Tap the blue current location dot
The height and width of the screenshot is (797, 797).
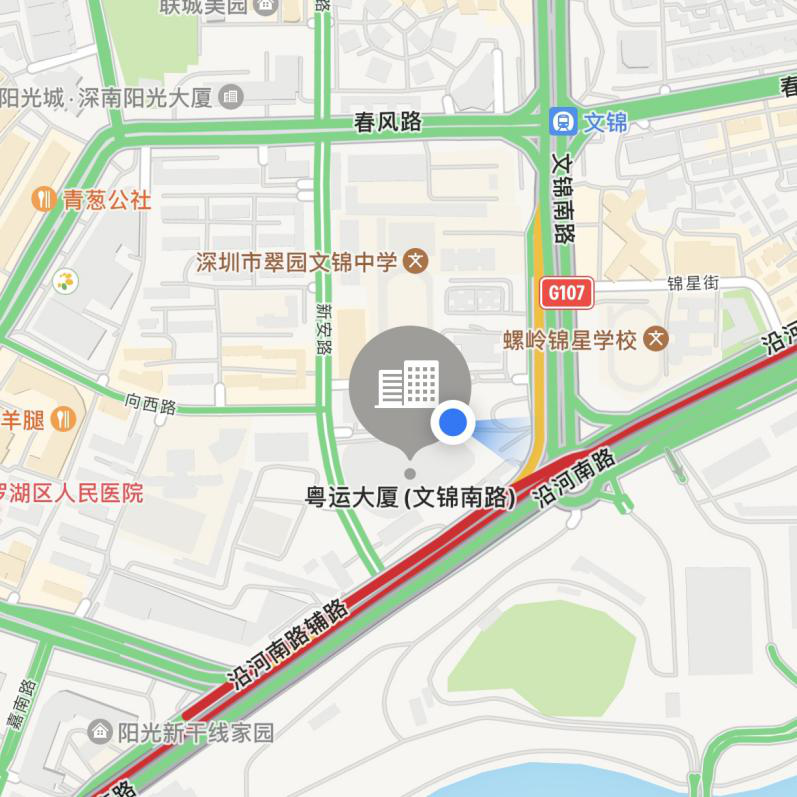point(454,423)
